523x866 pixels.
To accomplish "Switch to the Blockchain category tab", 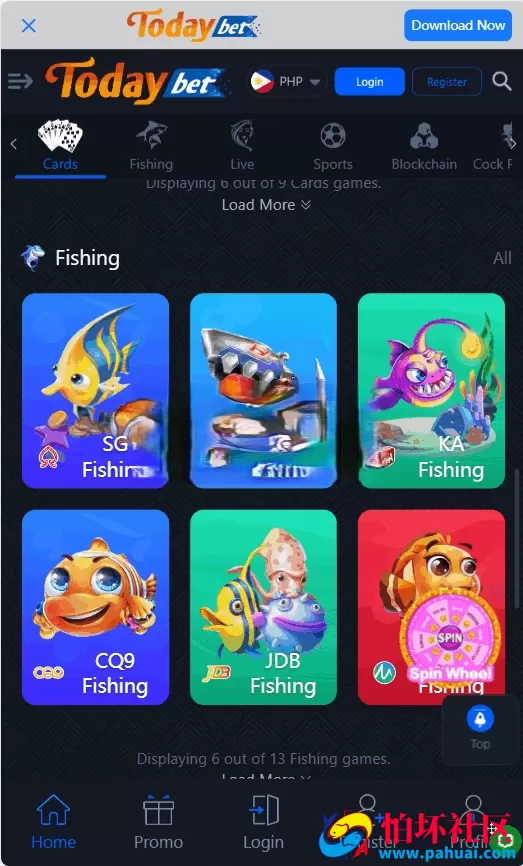I will coord(424,147).
